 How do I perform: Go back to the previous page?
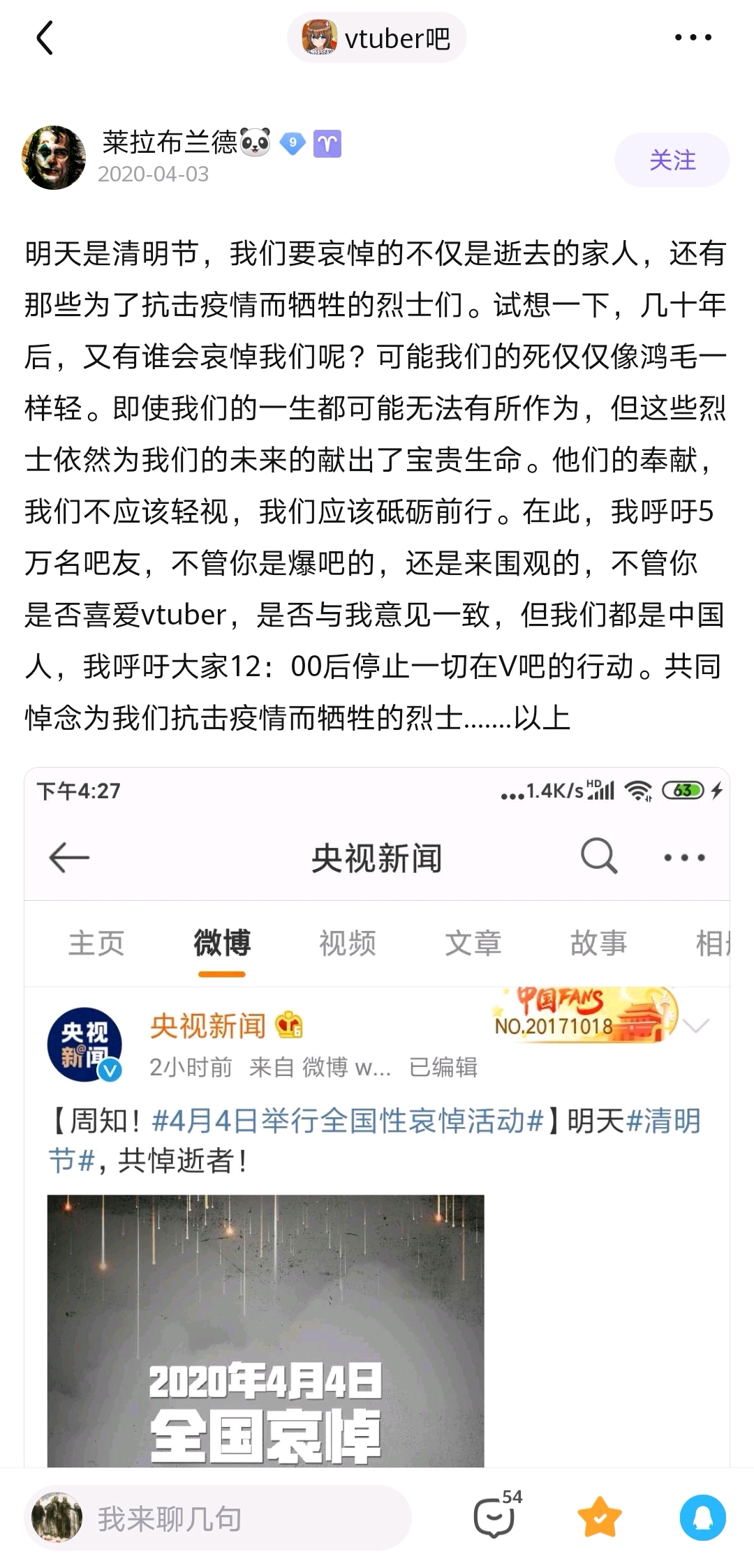point(45,38)
